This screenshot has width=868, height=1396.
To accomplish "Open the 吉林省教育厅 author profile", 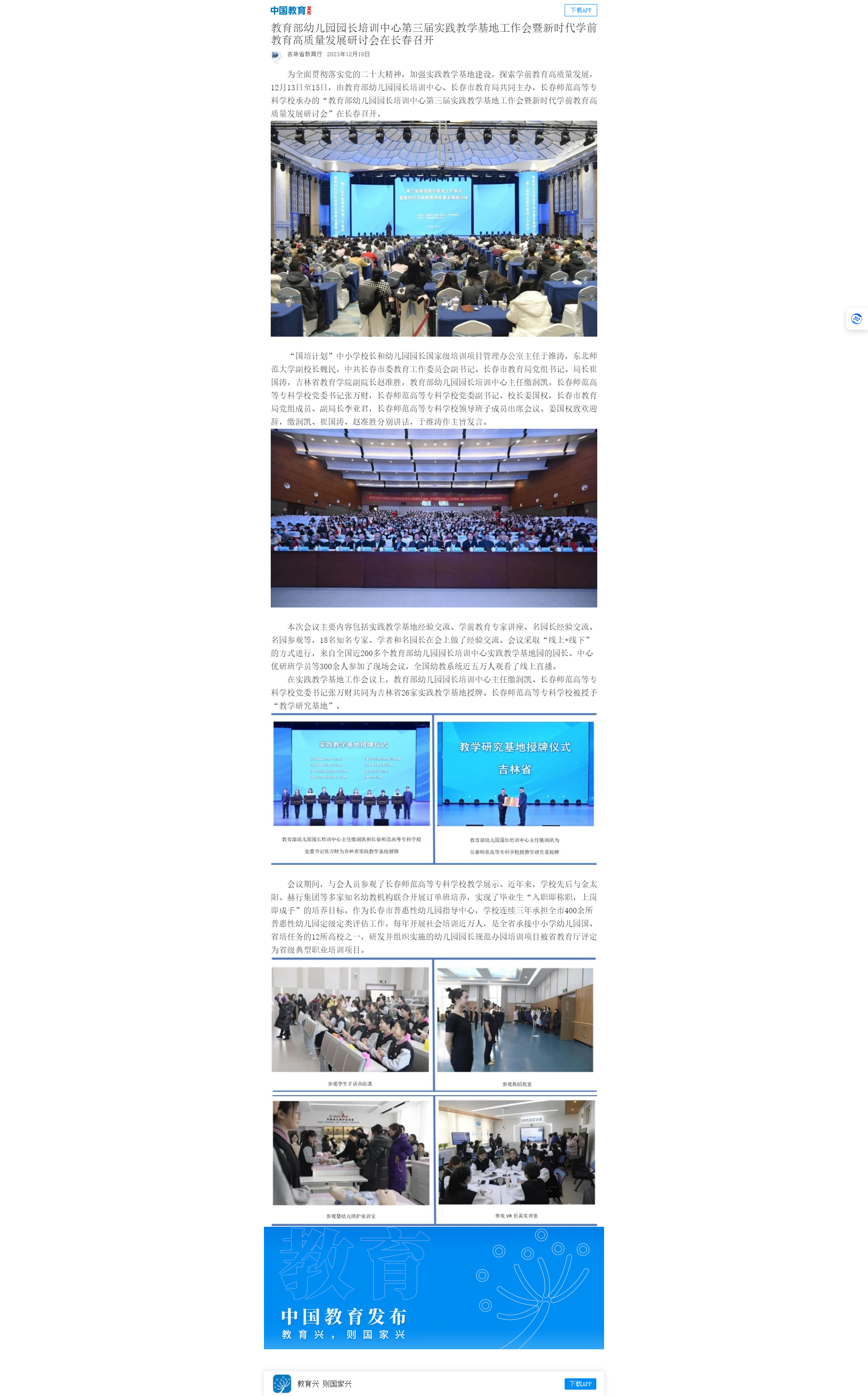I will (x=304, y=54).
